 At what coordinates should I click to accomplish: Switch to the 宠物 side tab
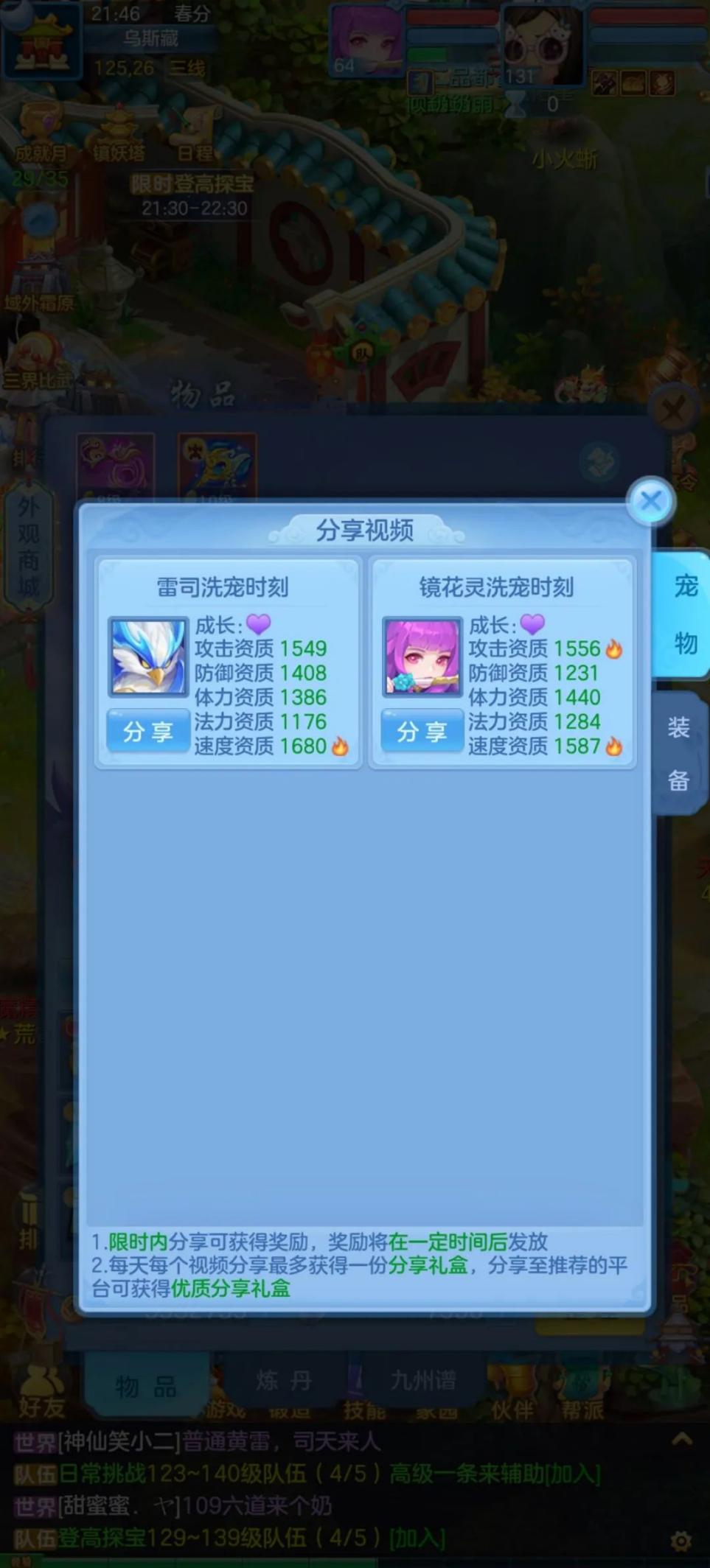pyautogui.click(x=684, y=614)
